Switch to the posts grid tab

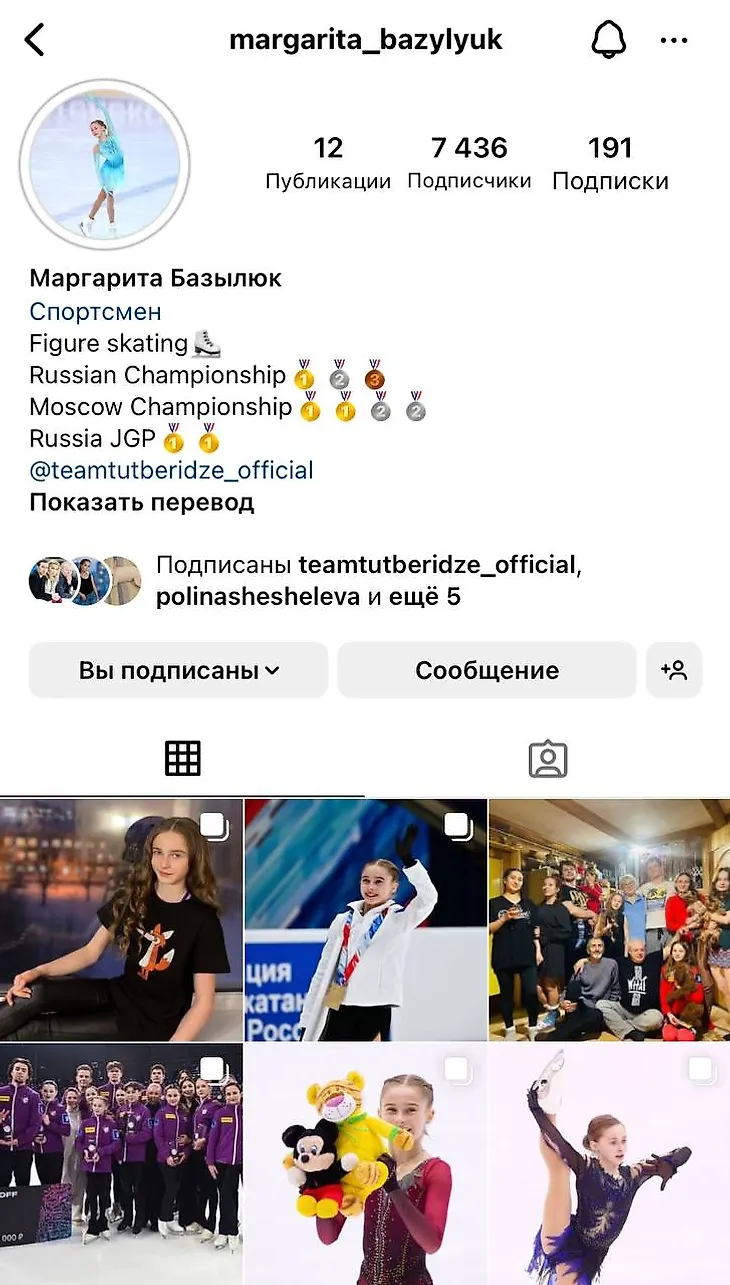pos(182,759)
